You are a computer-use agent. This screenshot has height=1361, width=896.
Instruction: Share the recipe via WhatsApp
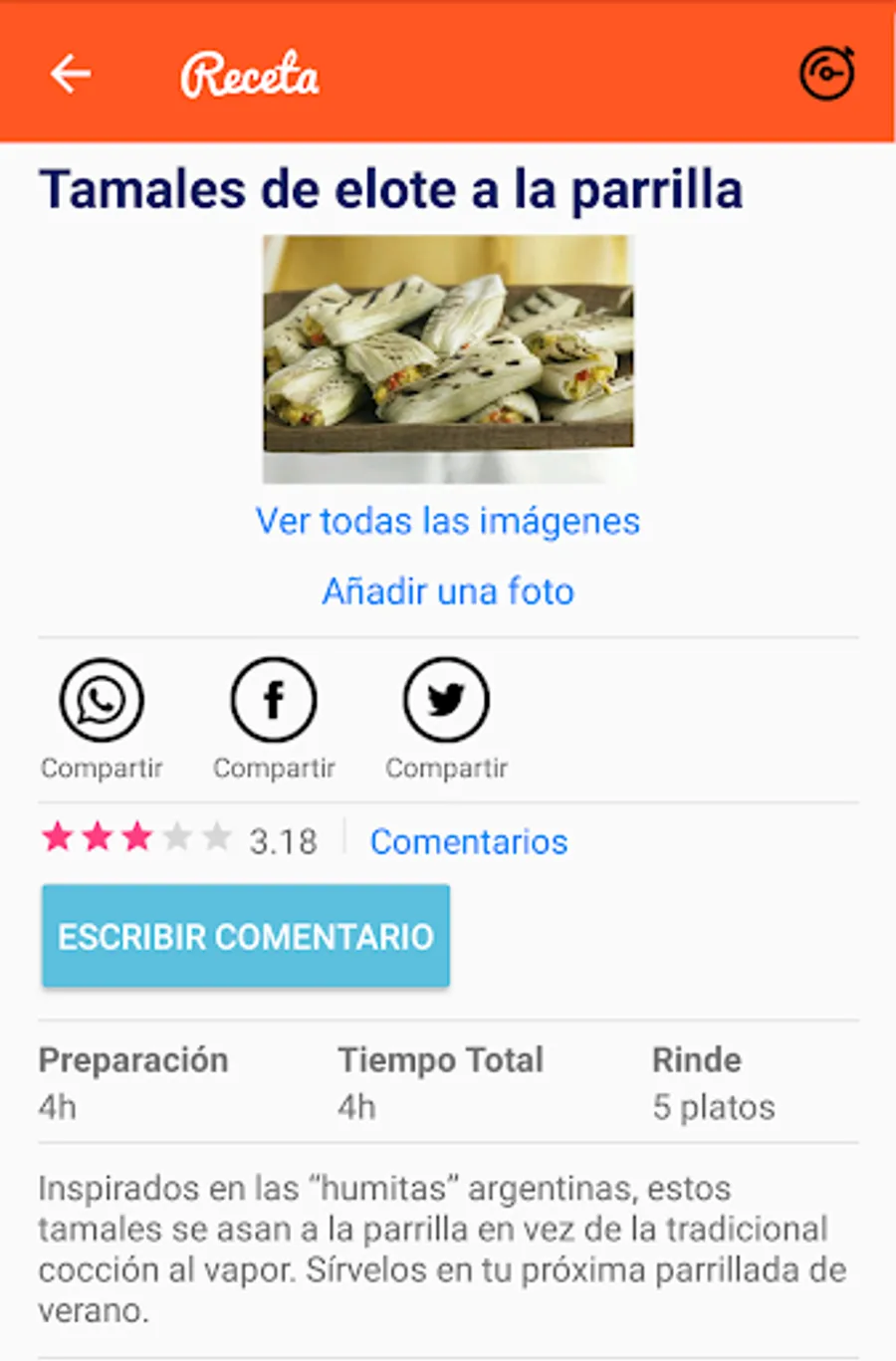pyautogui.click(x=102, y=700)
